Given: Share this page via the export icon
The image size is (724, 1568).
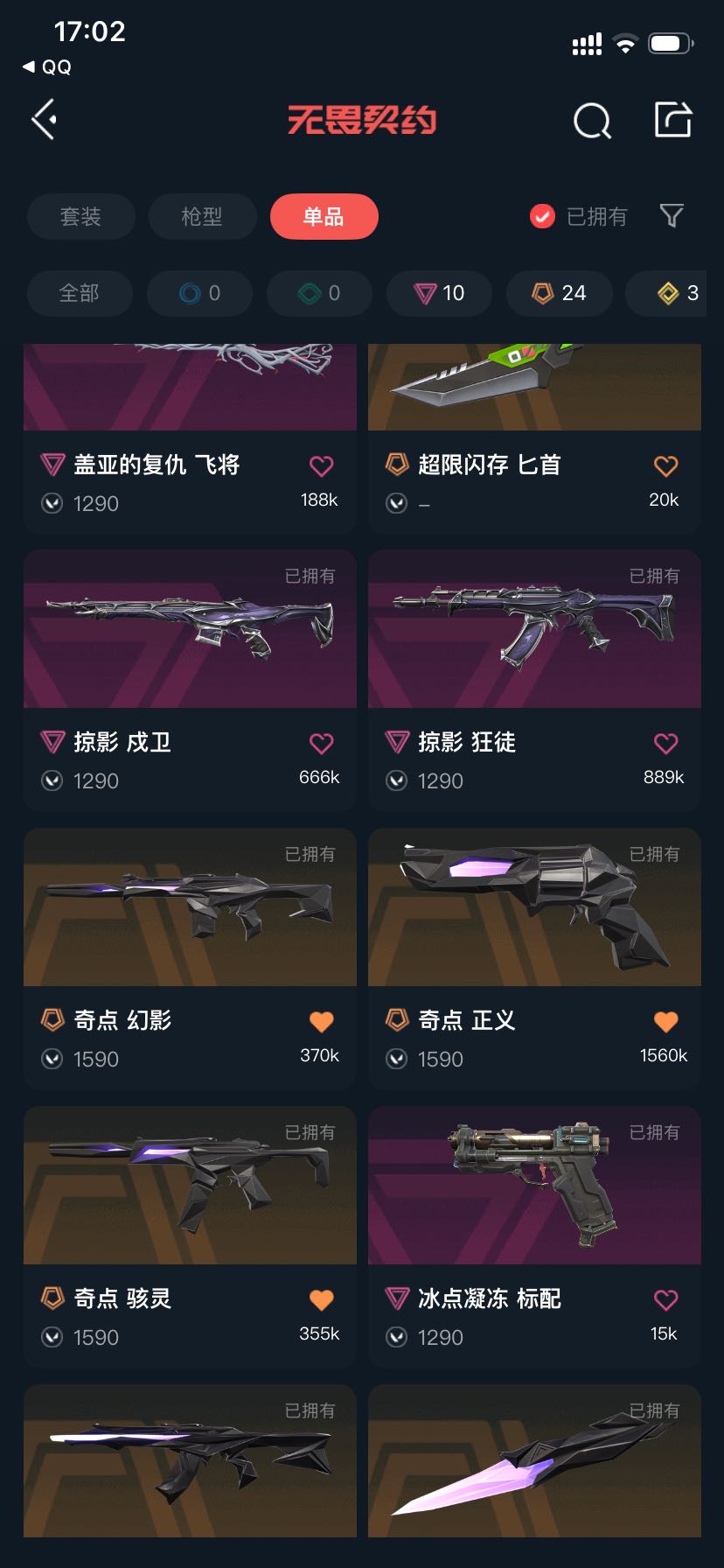Looking at the screenshot, I should pos(672,120).
